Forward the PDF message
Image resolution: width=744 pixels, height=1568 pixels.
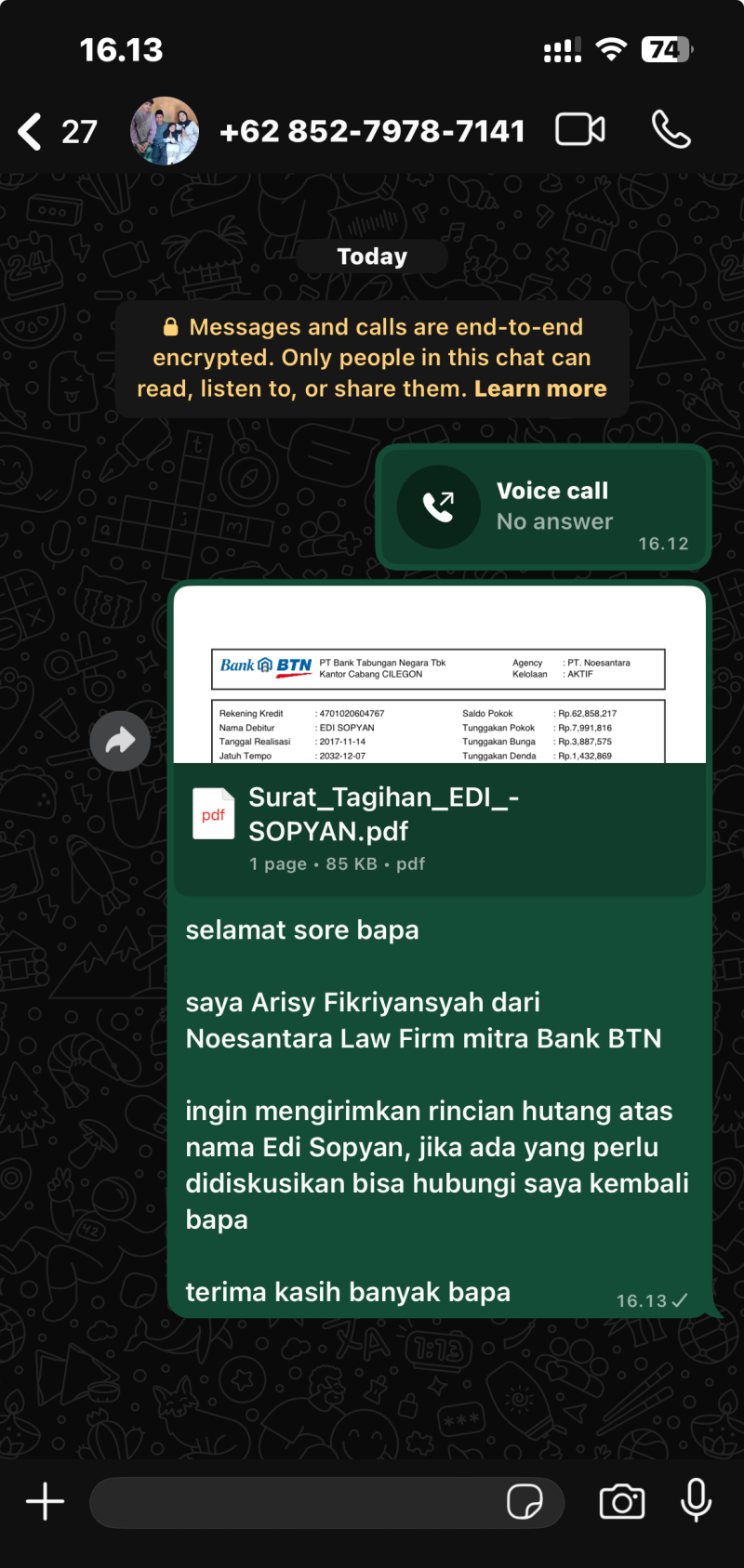pos(120,741)
